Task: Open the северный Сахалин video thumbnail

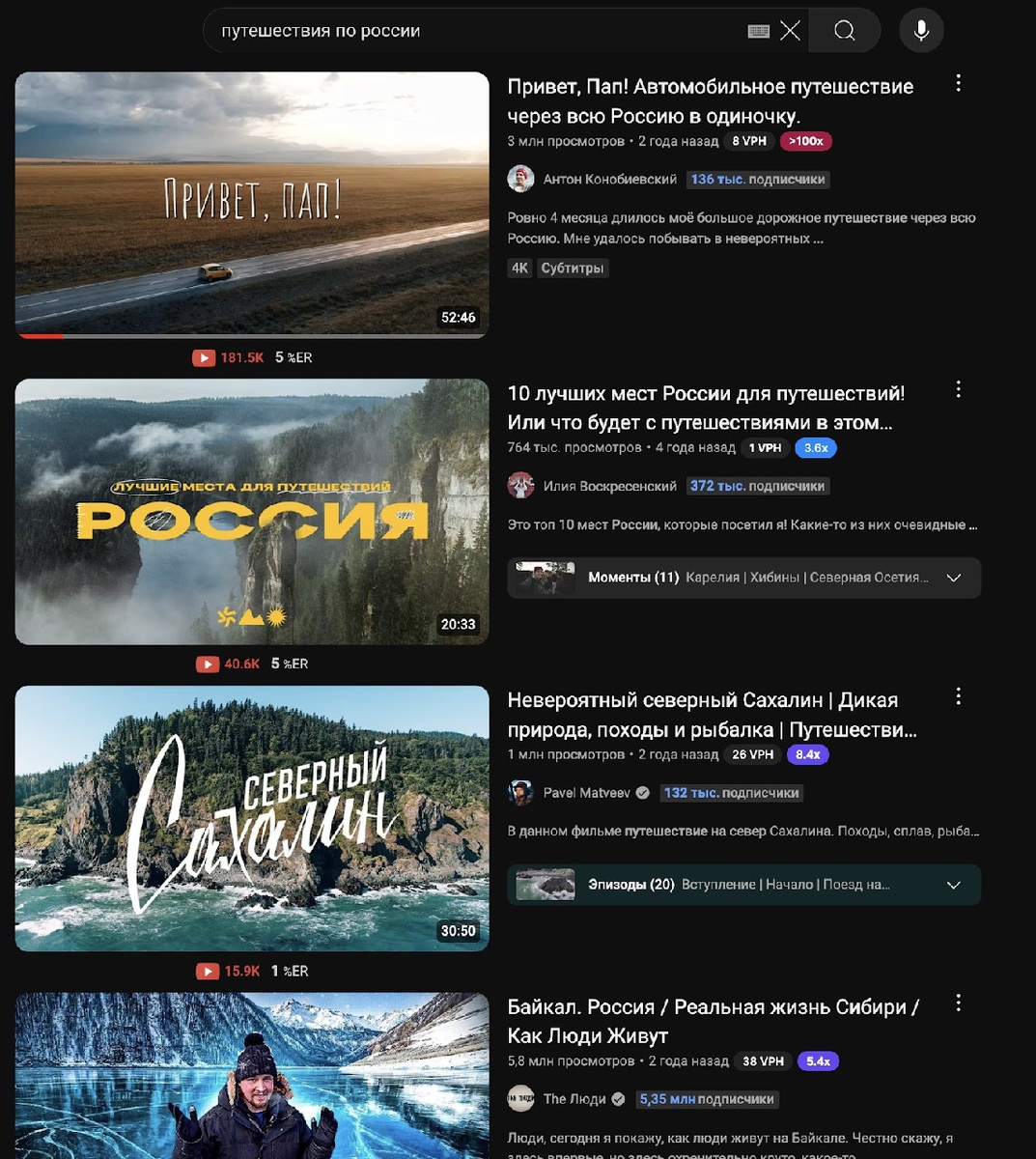Action: point(253,816)
